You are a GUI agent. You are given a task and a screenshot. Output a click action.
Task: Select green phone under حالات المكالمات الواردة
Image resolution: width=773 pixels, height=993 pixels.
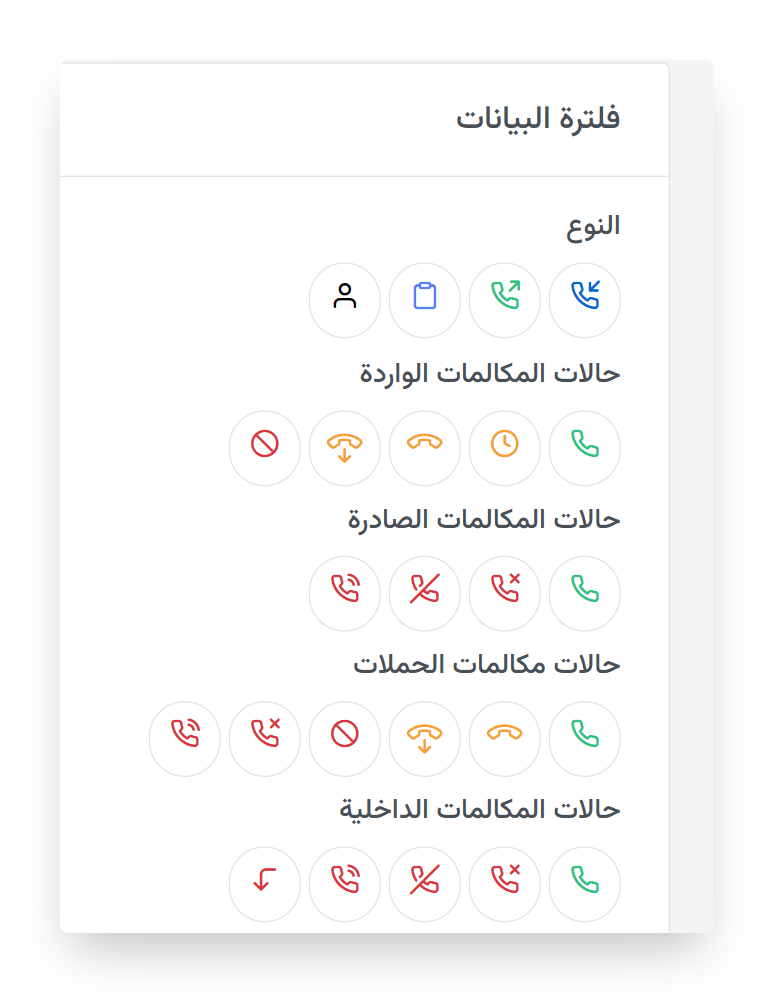pyautogui.click(x=585, y=446)
